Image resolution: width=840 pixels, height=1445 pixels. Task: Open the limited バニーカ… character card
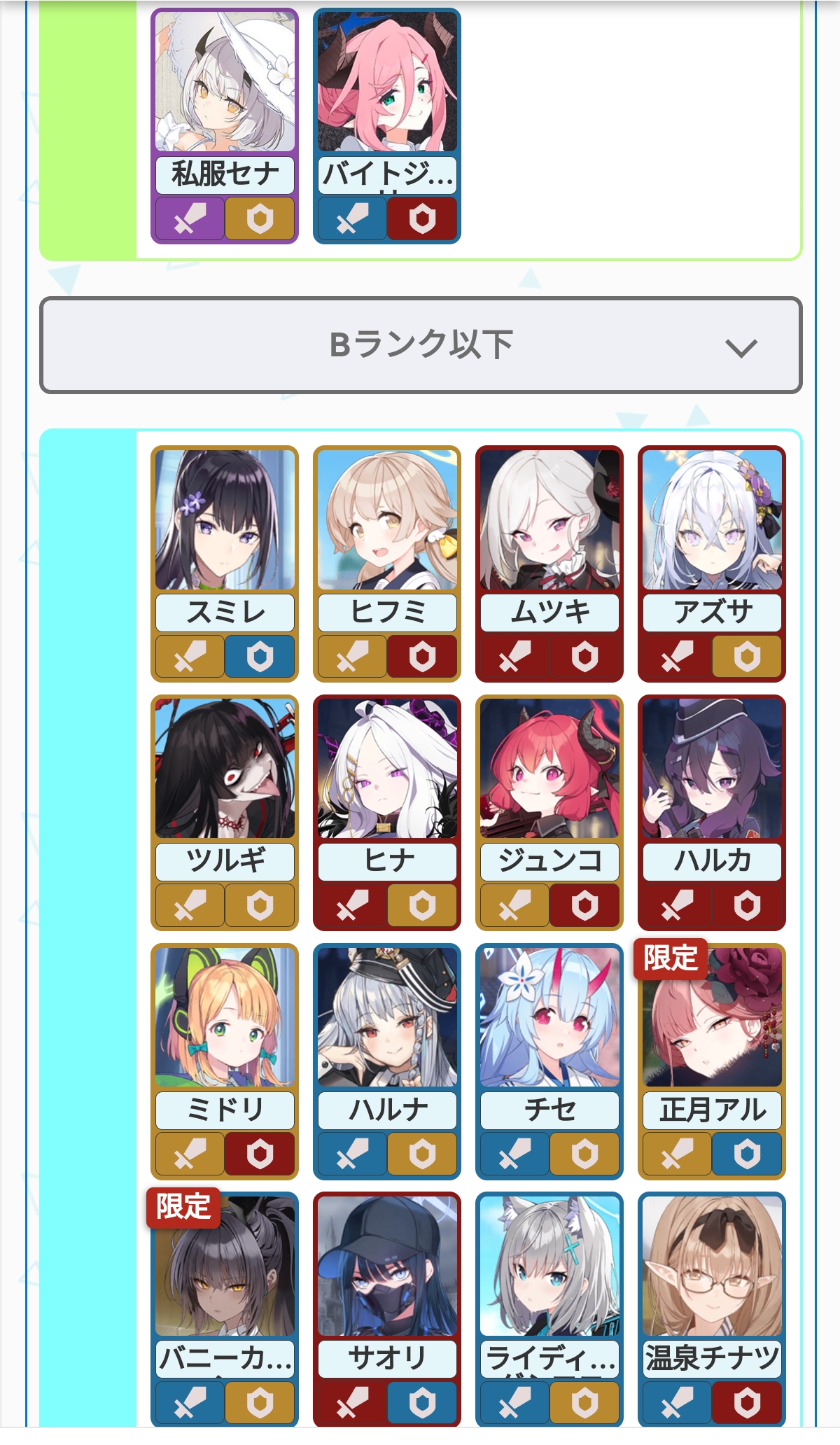tap(225, 1285)
